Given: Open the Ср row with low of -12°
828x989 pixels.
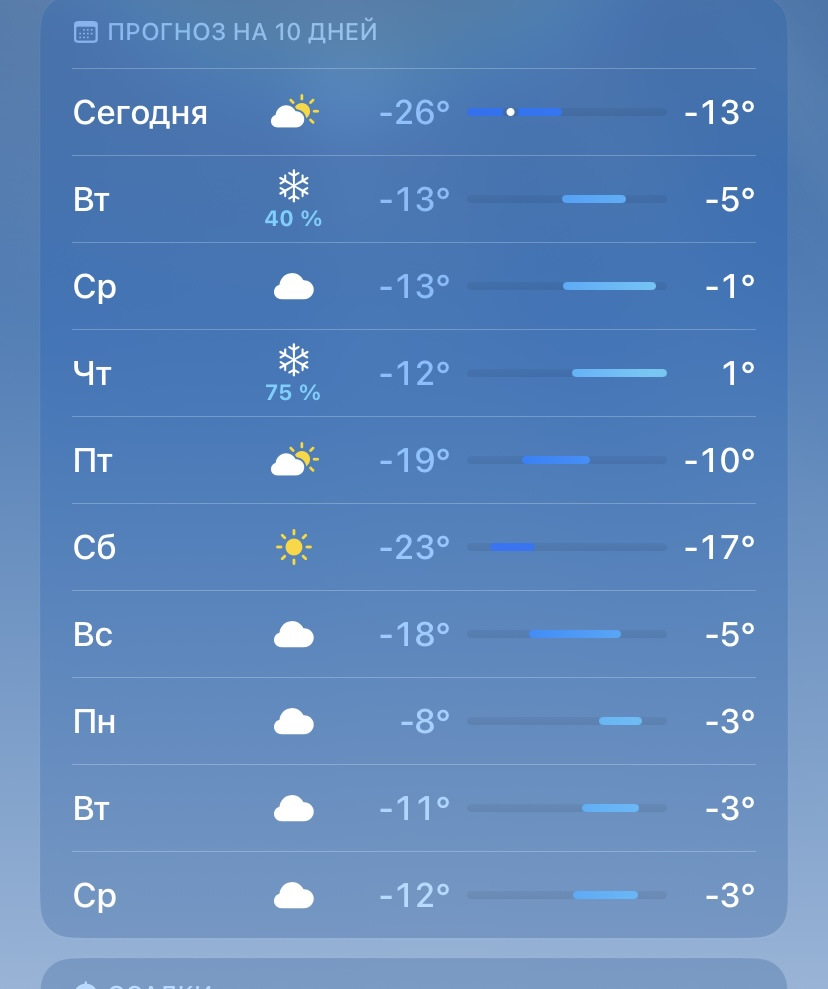Looking at the screenshot, I should coord(413,895).
